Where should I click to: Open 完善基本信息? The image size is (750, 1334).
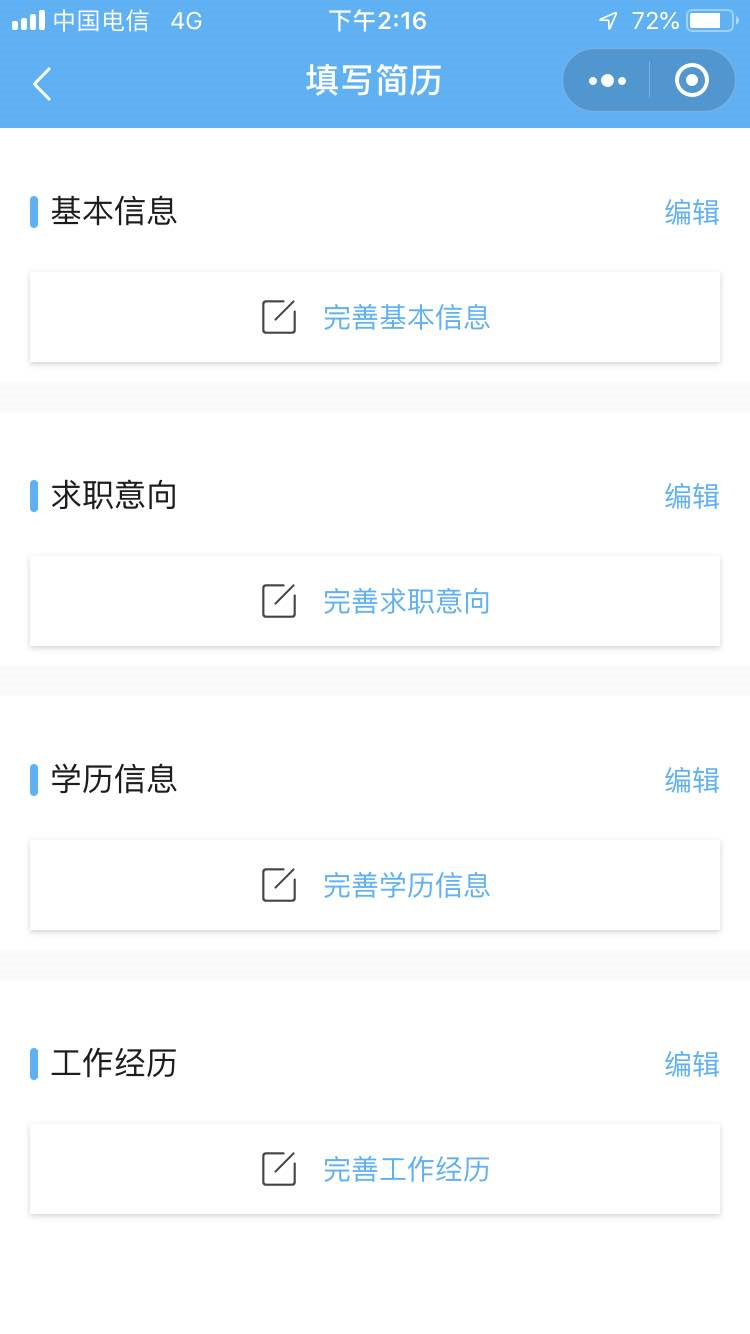[375, 317]
